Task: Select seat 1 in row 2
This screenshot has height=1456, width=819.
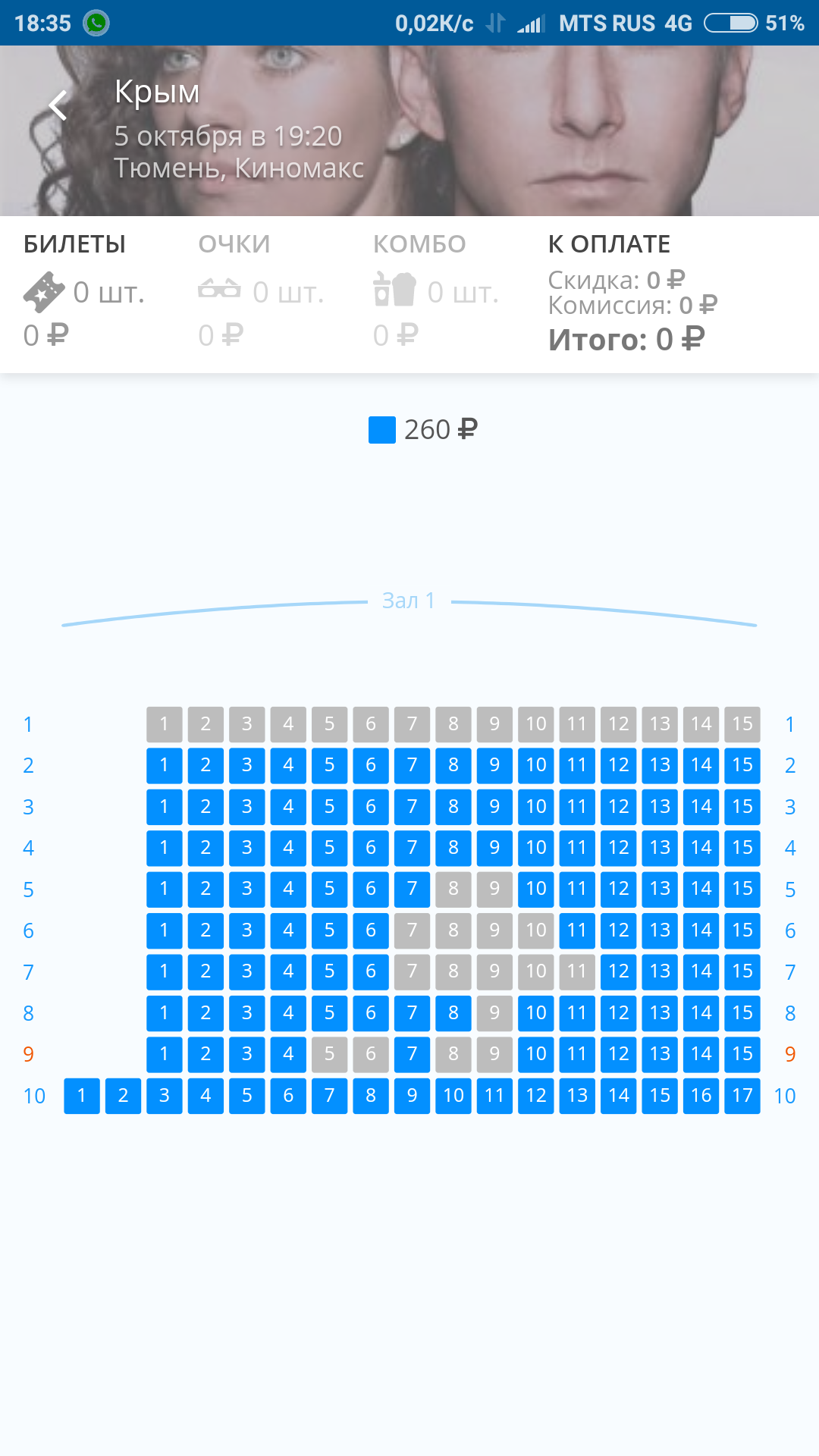Action: pos(165,765)
